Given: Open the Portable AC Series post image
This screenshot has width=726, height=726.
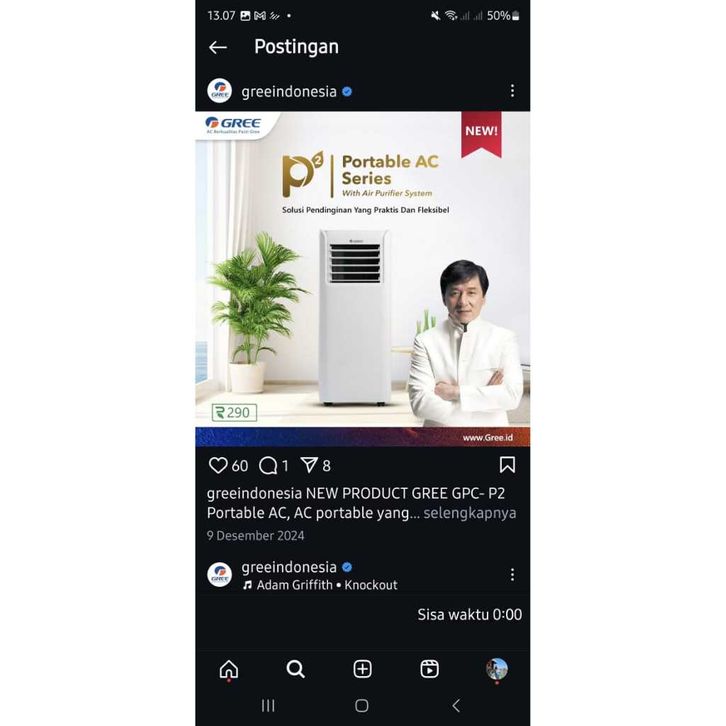Looking at the screenshot, I should pyautogui.click(x=362, y=278).
